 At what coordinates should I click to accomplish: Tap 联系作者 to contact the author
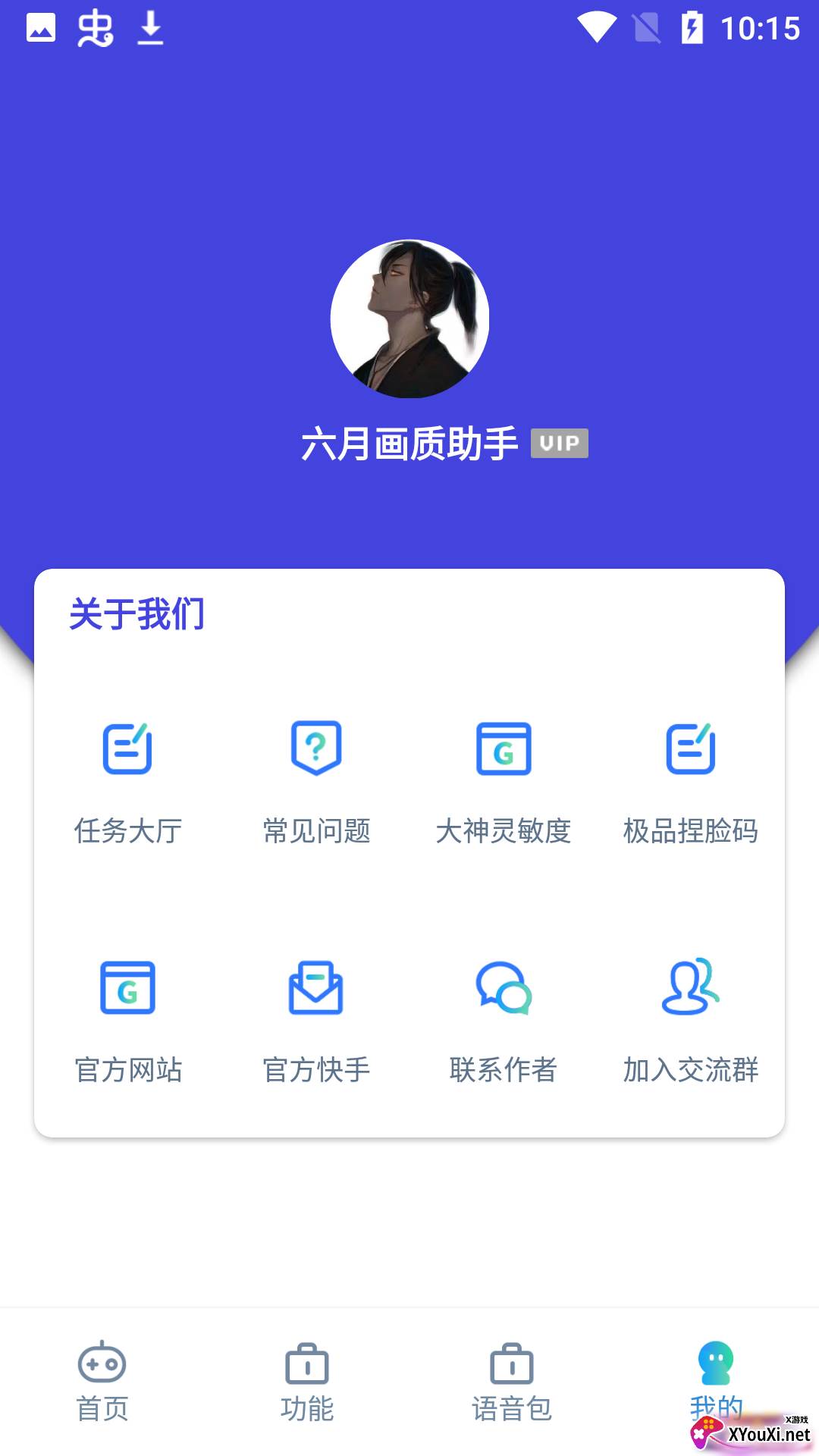tap(504, 1020)
